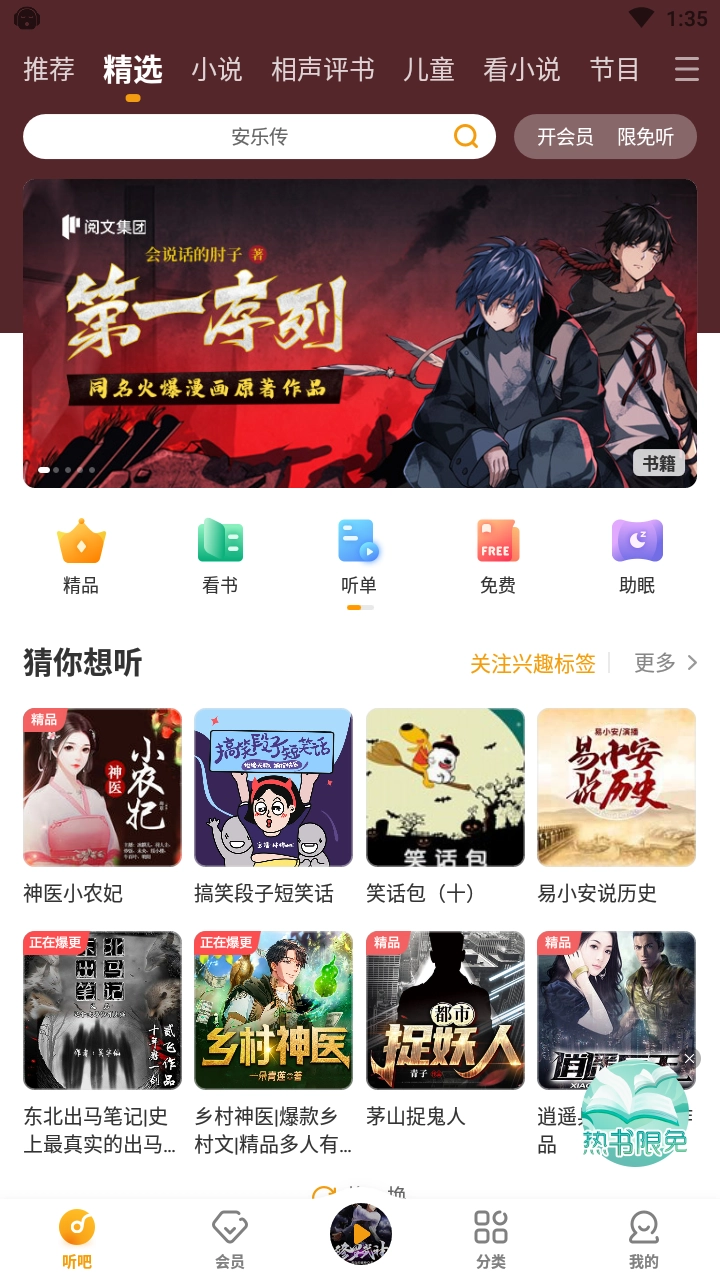Switch to the 小说 tab
The width and height of the screenshot is (720, 1280).
coord(217,69)
